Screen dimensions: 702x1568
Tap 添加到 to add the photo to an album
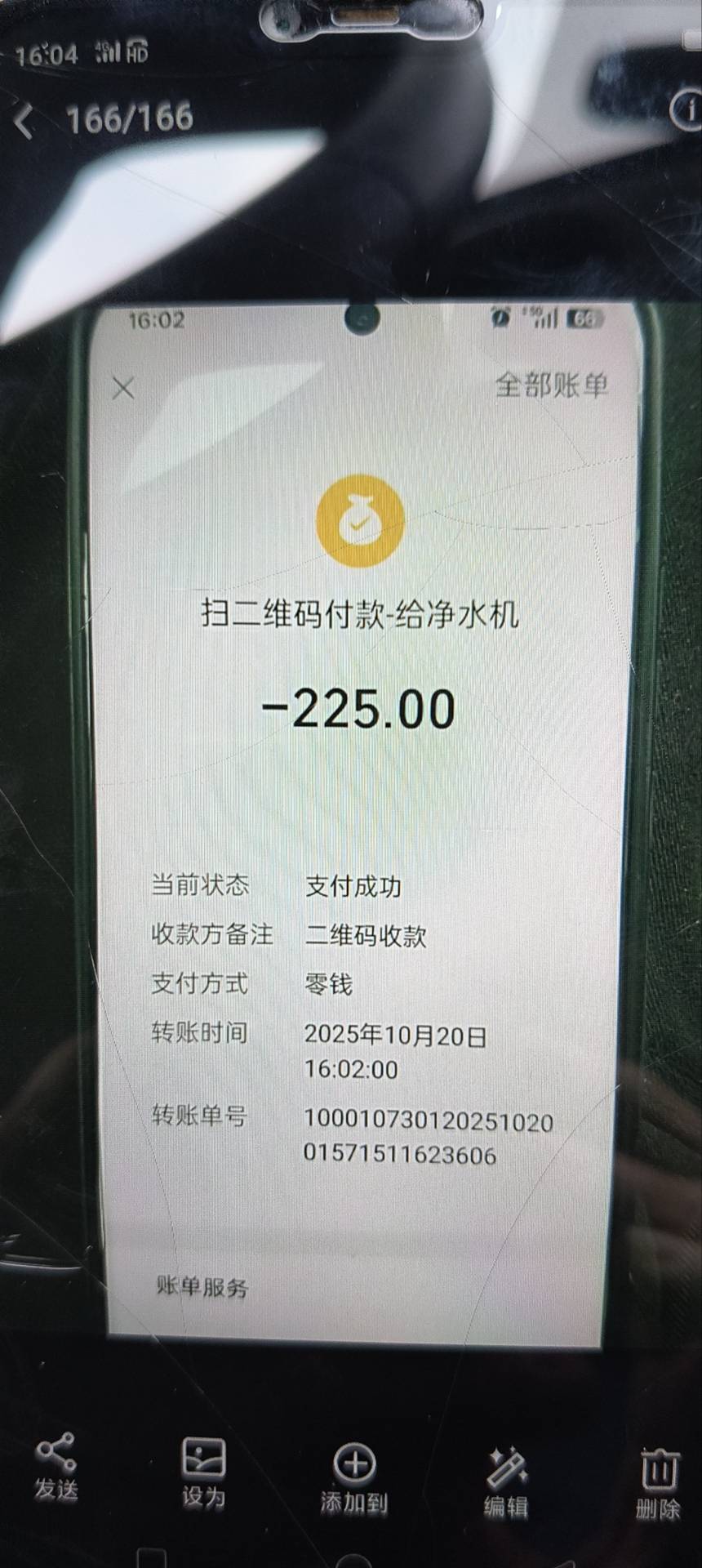coord(353,1476)
